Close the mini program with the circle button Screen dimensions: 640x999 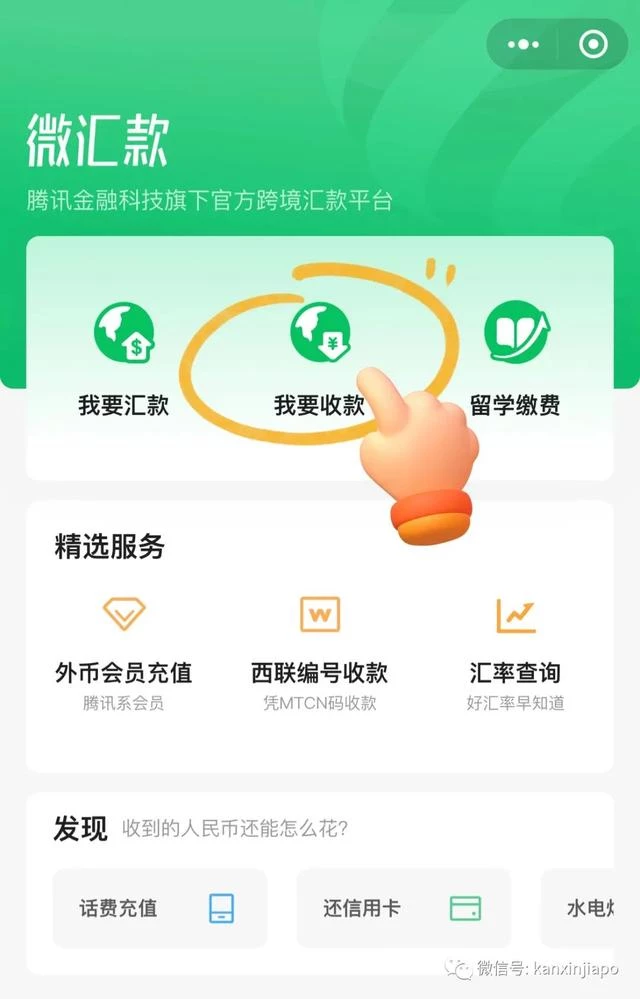592,44
